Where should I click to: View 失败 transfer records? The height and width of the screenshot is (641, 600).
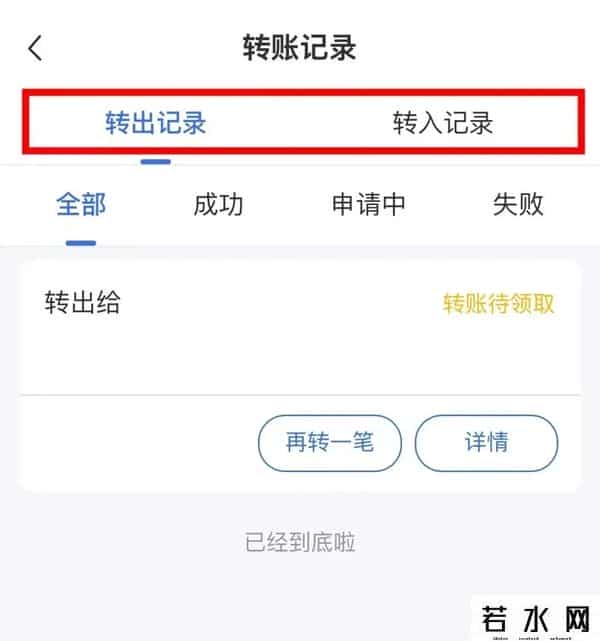tap(518, 205)
